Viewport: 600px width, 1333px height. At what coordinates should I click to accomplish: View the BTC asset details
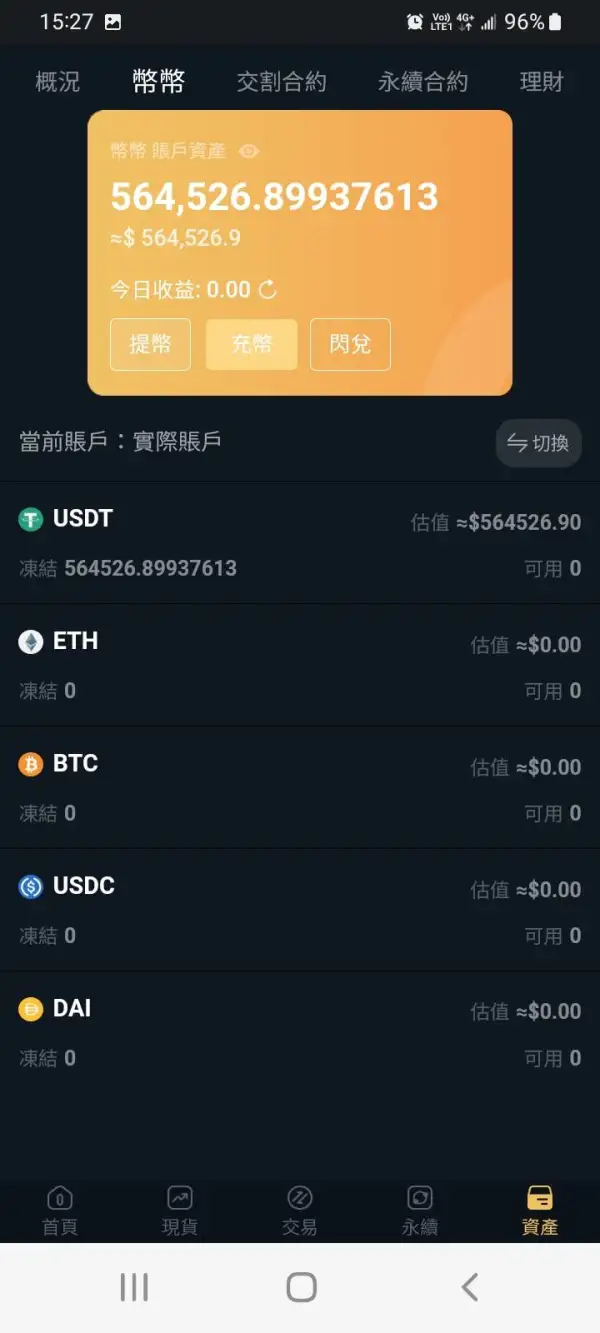pyautogui.click(x=300, y=788)
